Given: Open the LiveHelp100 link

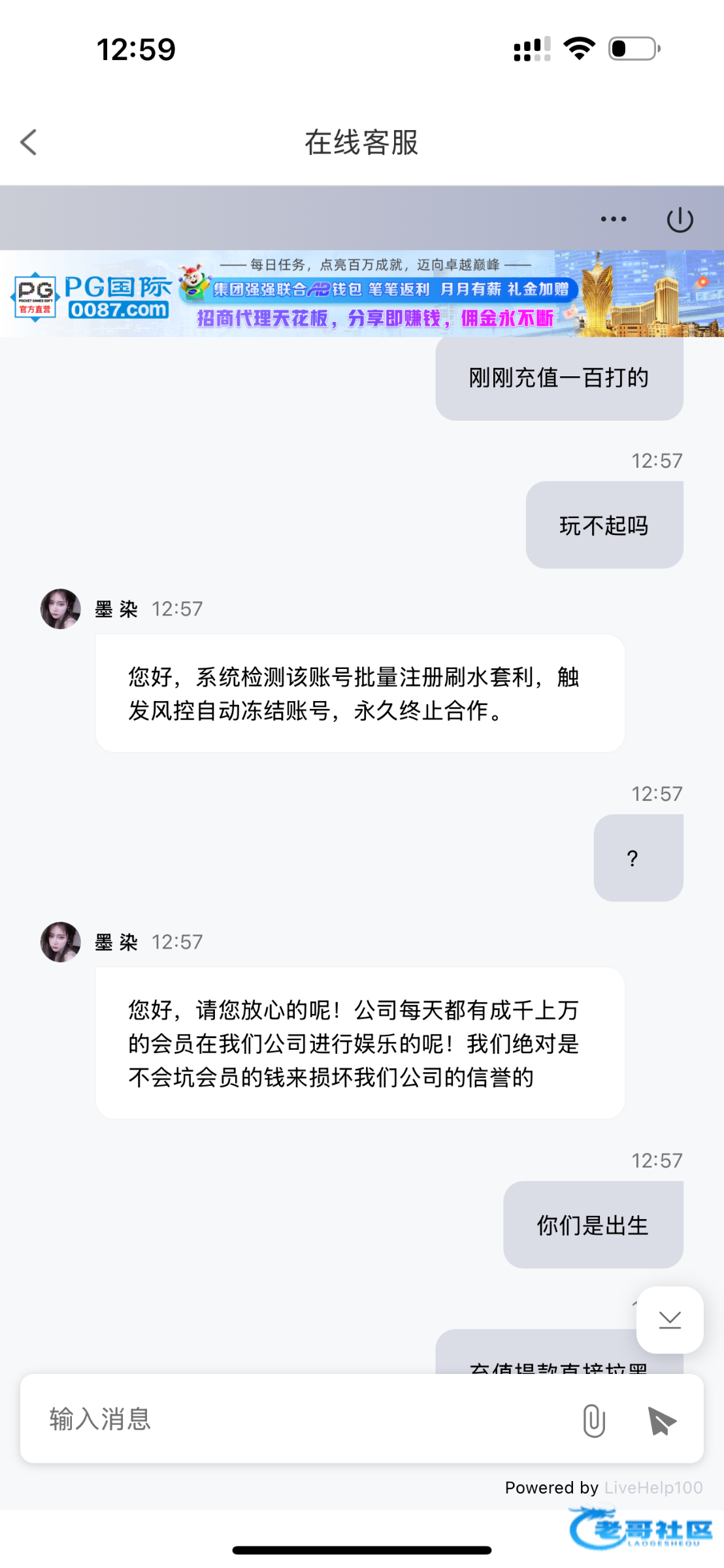Looking at the screenshot, I should pyautogui.click(x=653, y=1488).
